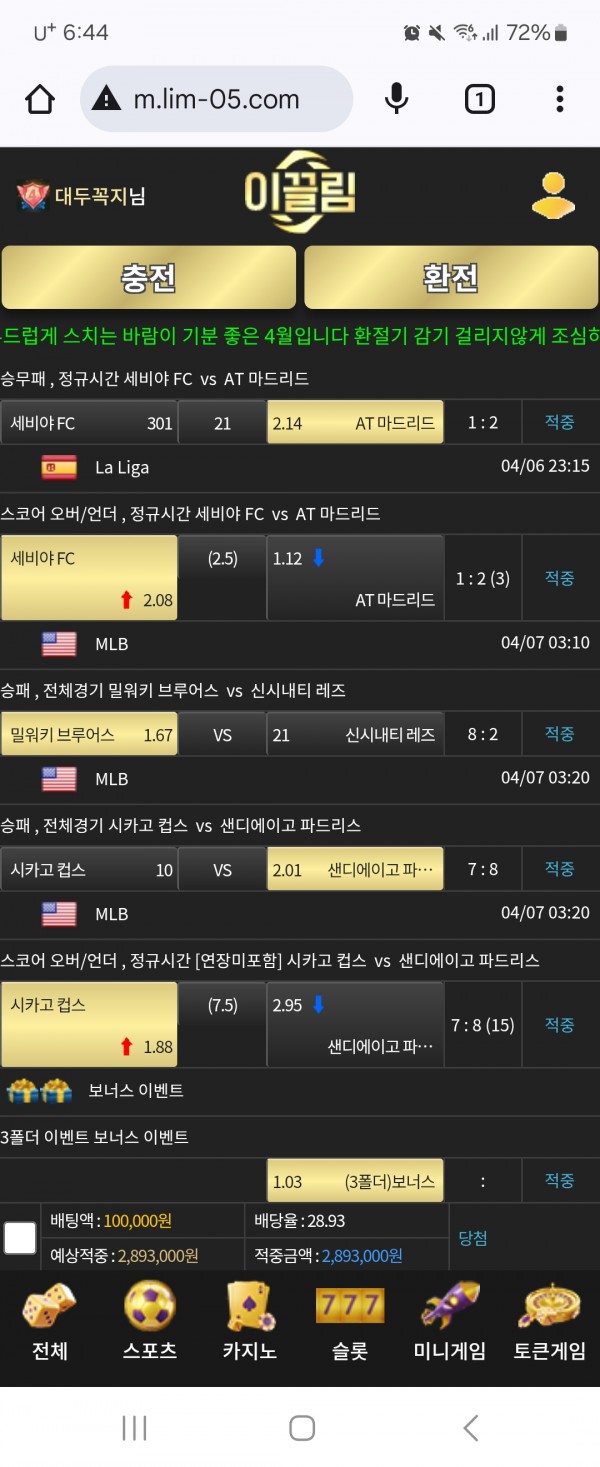Check the betting slip checkbox
This screenshot has width=600, height=1467.
coord(20,1238)
